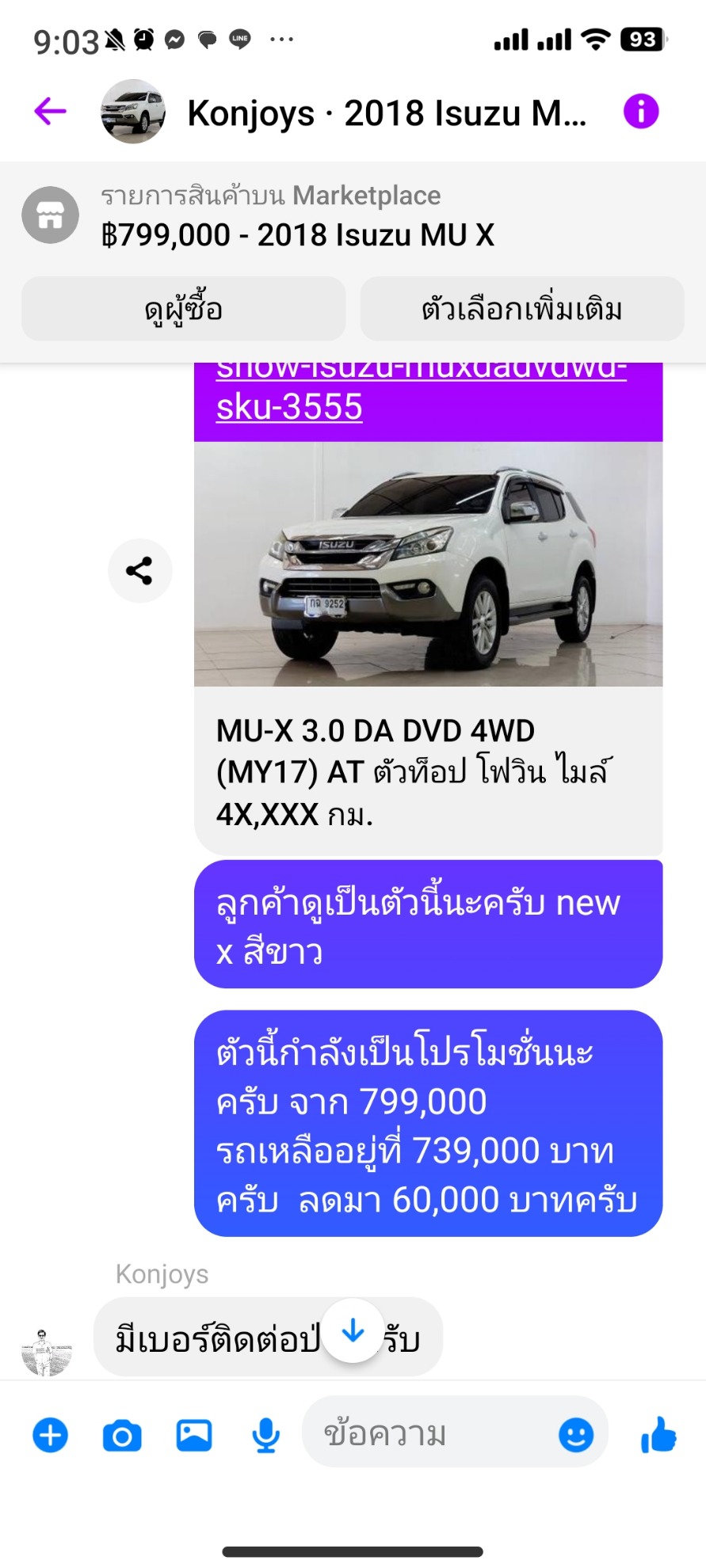
Task: Send a thumbs-up like
Action: [658, 1434]
